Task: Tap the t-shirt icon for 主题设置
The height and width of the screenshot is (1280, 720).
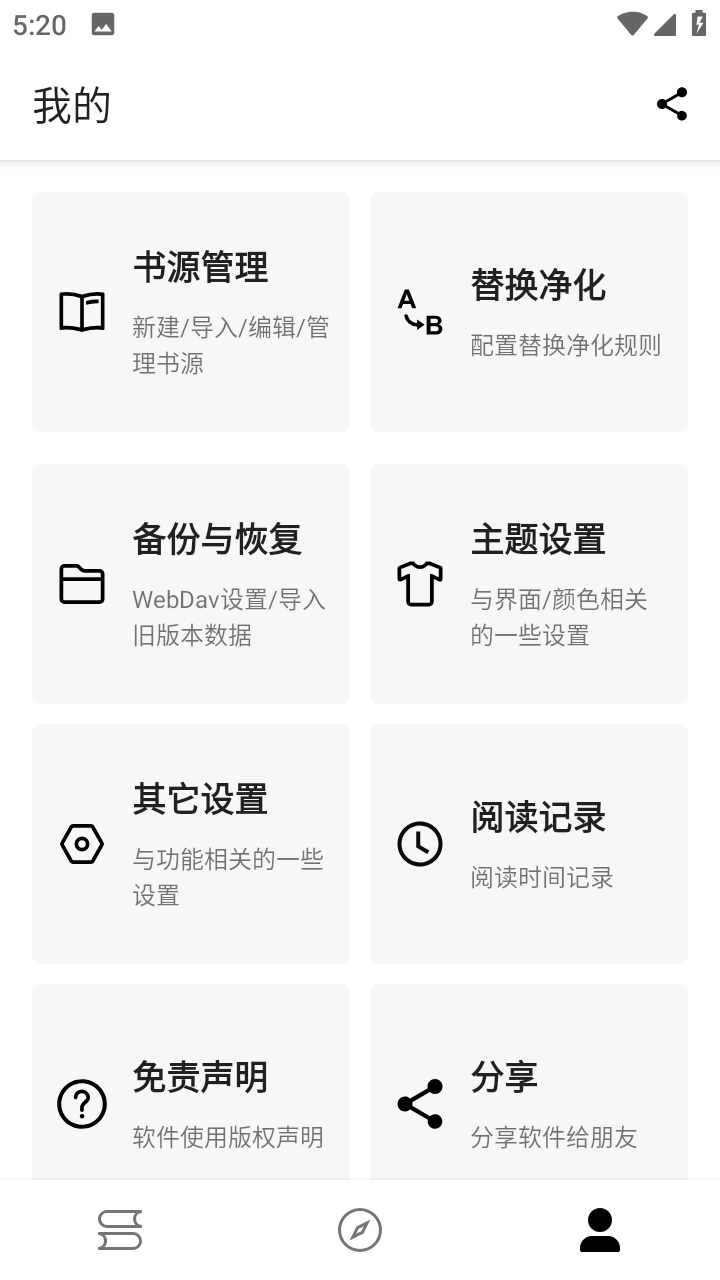Action: tap(418, 583)
